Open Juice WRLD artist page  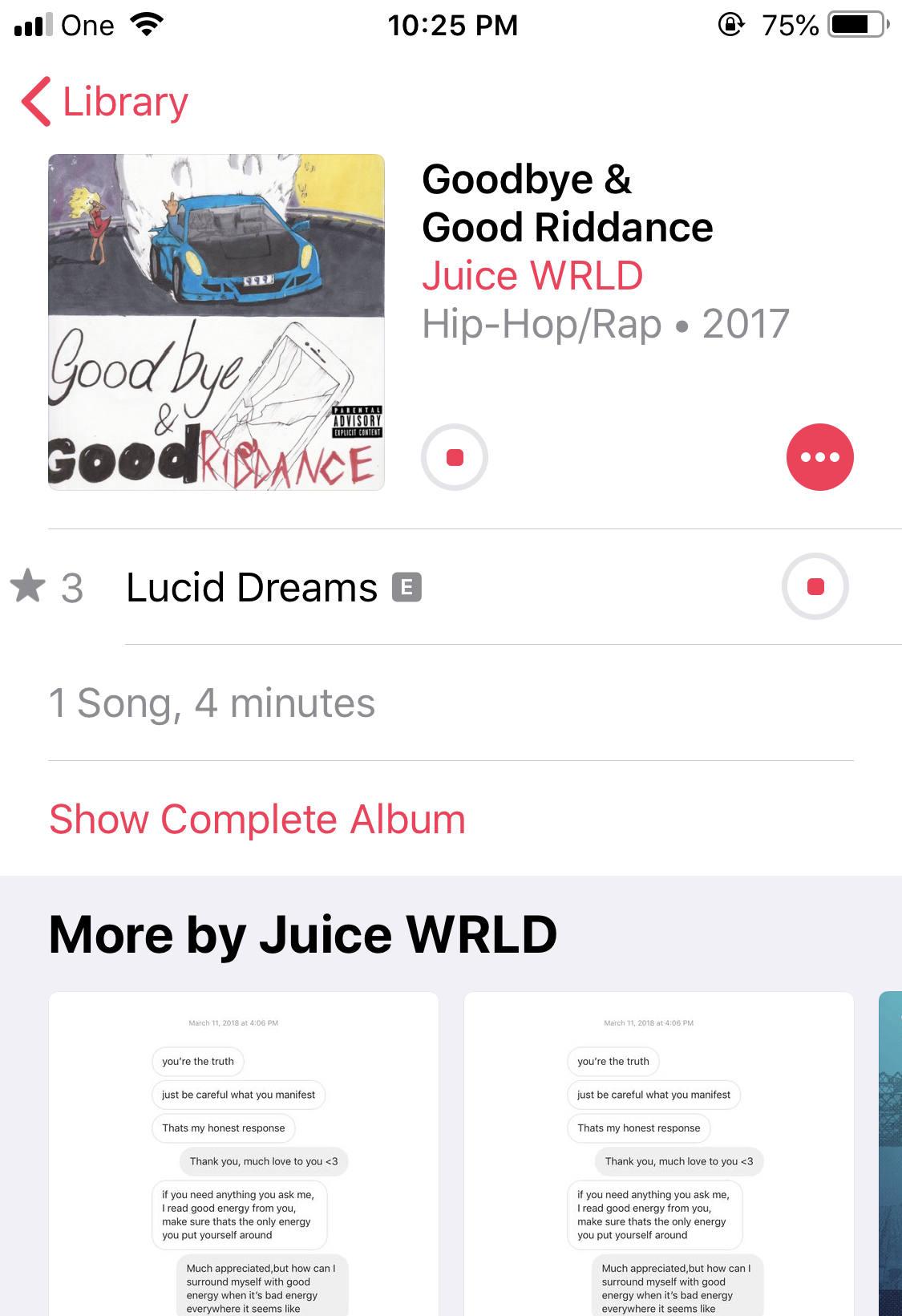(x=532, y=276)
